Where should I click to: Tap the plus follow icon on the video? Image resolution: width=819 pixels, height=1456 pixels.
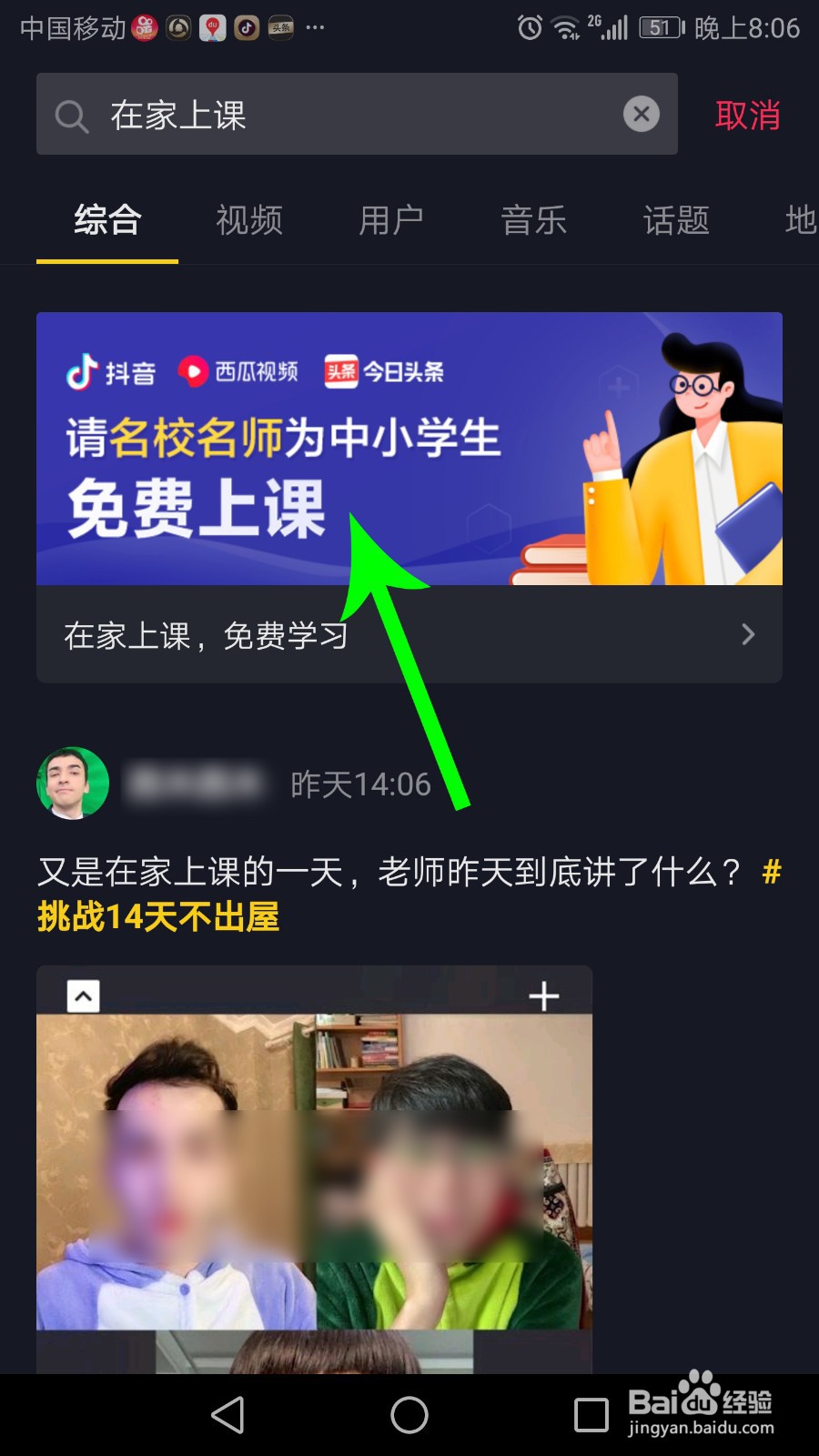click(543, 995)
